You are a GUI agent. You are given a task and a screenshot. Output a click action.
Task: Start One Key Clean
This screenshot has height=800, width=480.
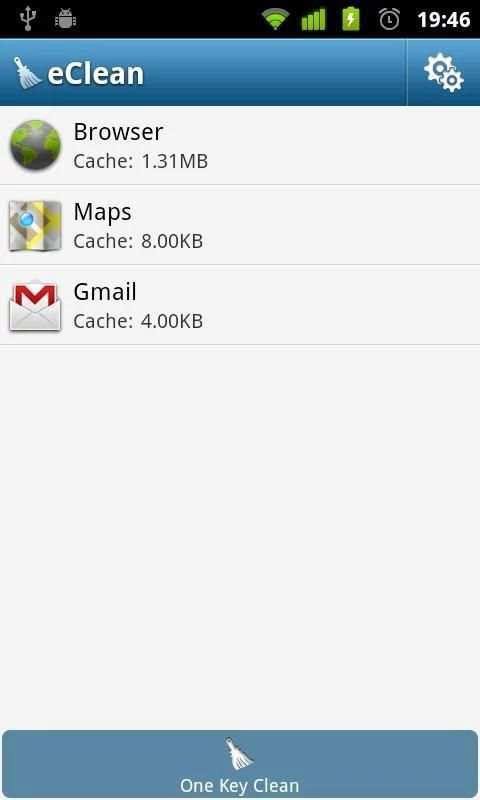[240, 764]
